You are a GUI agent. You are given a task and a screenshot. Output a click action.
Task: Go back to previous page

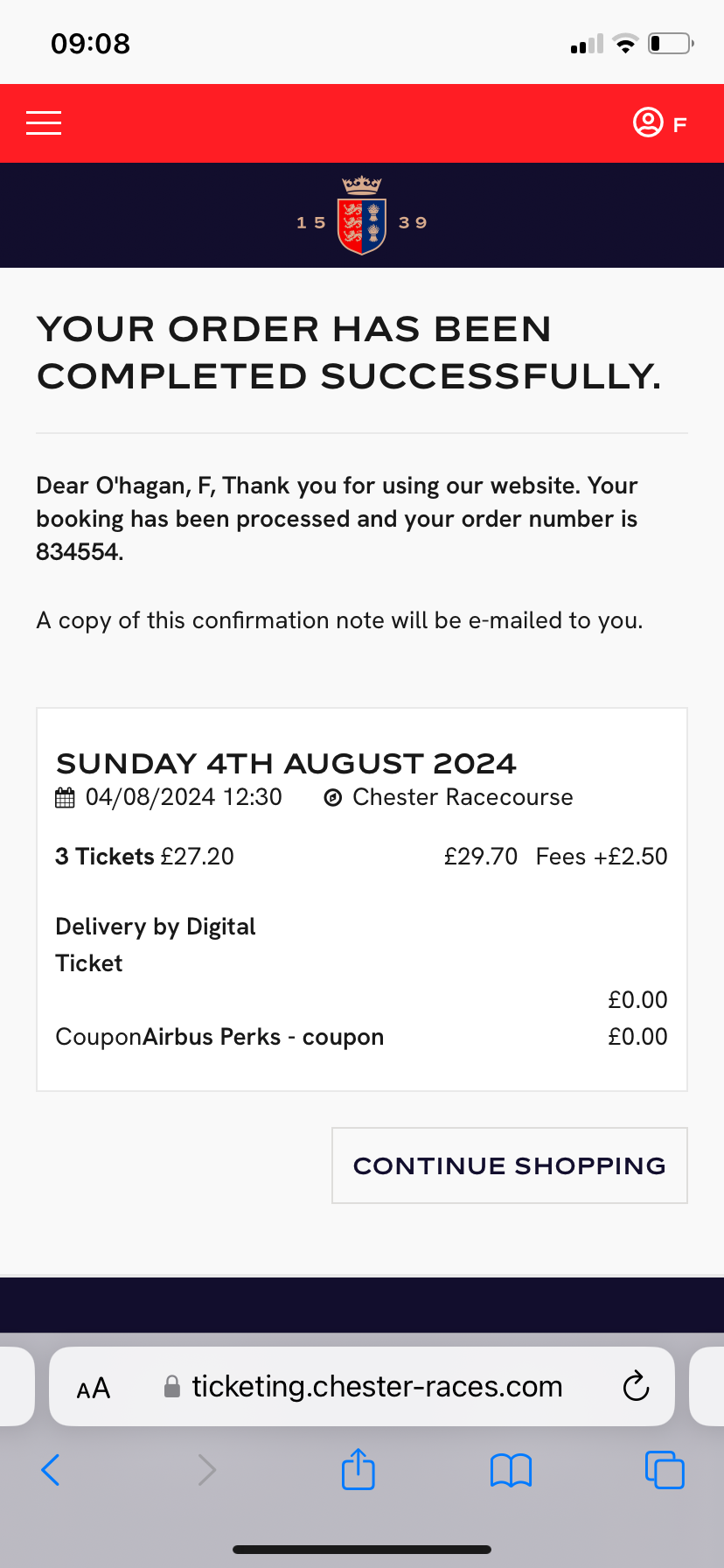click(x=51, y=1470)
